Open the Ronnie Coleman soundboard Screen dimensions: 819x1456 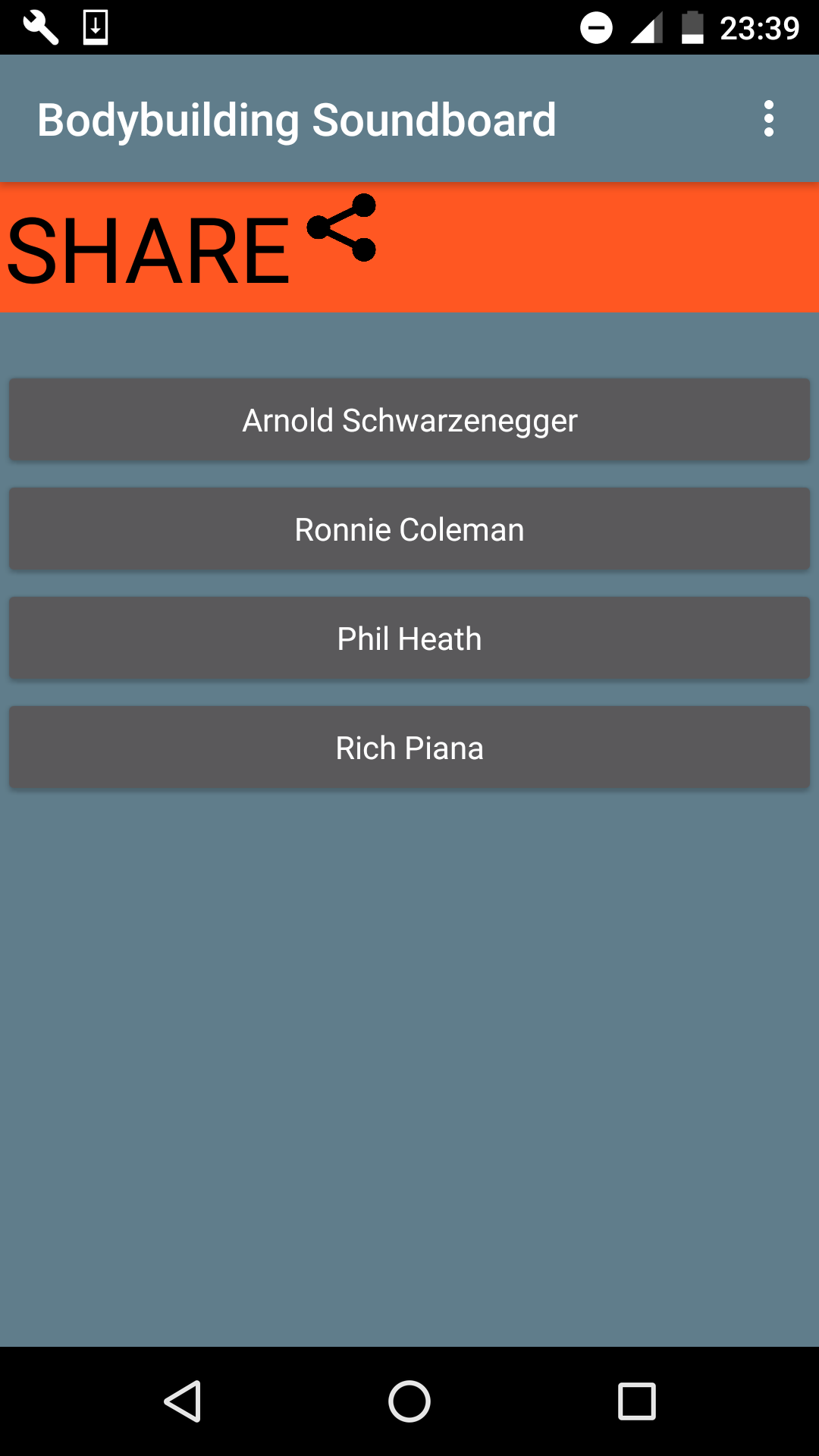click(409, 529)
